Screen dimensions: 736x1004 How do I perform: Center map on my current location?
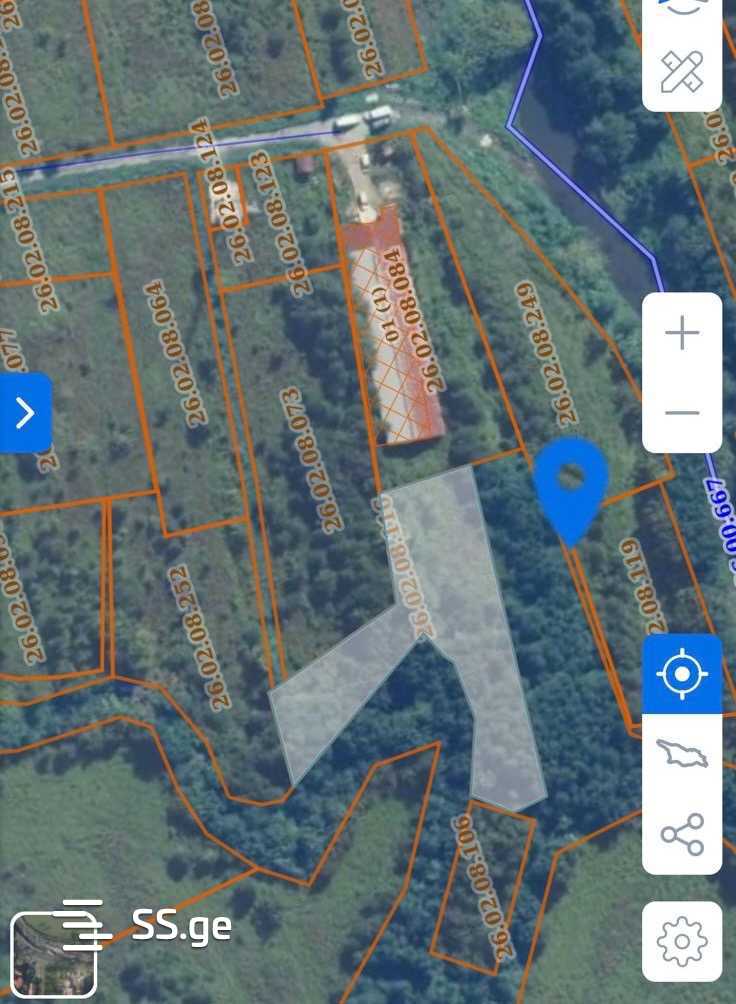point(682,673)
